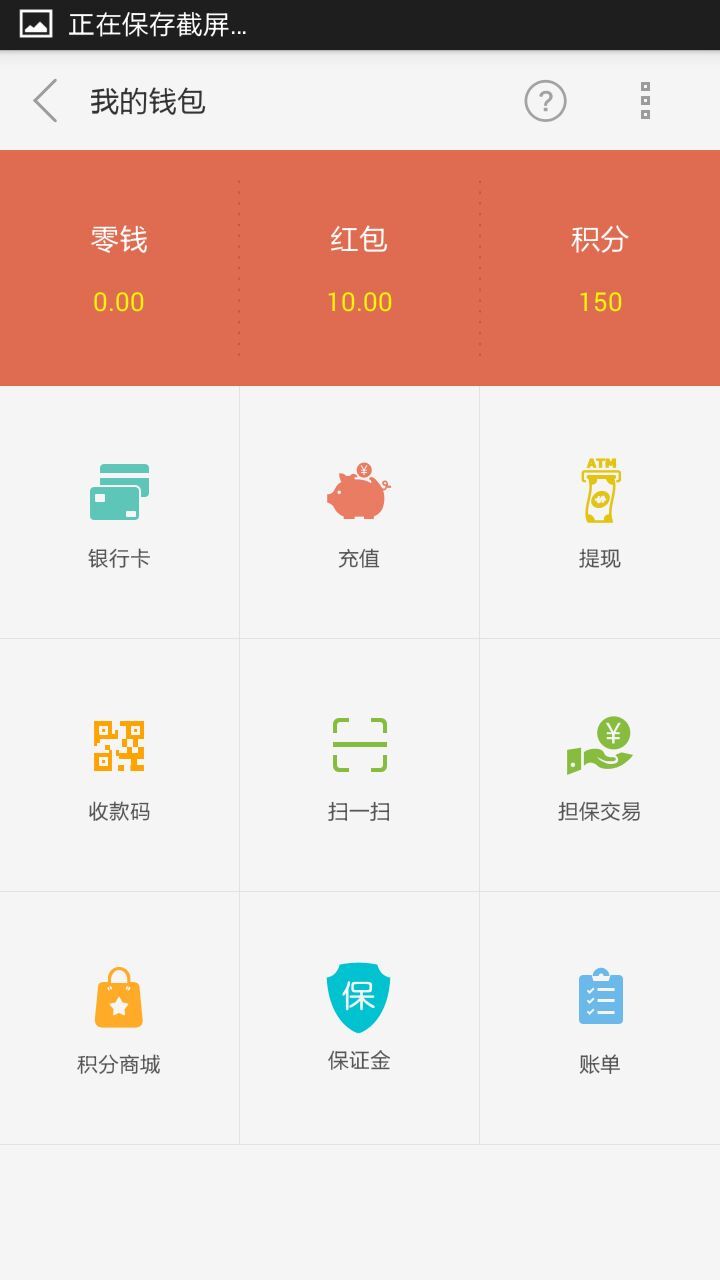Image resolution: width=720 pixels, height=1280 pixels.
Task: Tap the 提现 ATM withdrawal icon
Action: 599,510
